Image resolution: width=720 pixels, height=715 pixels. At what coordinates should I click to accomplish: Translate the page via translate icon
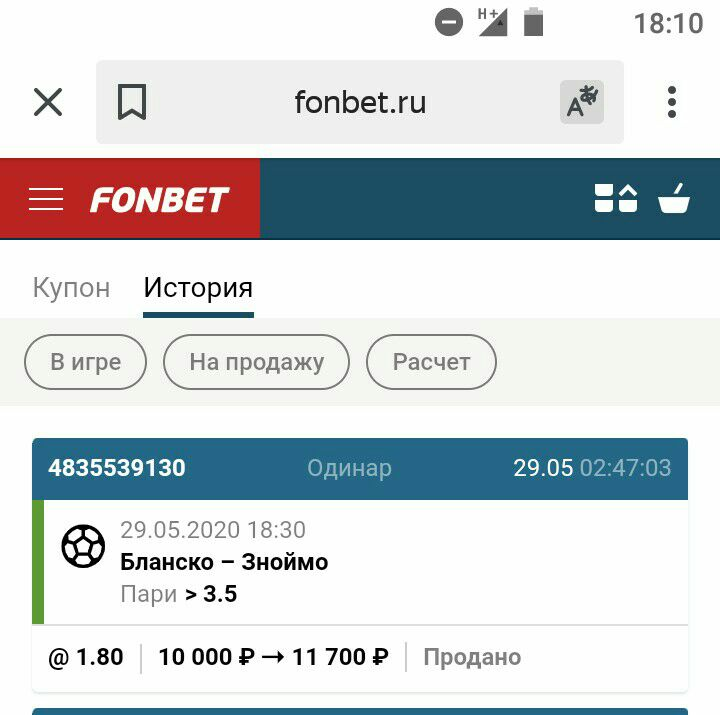click(581, 102)
